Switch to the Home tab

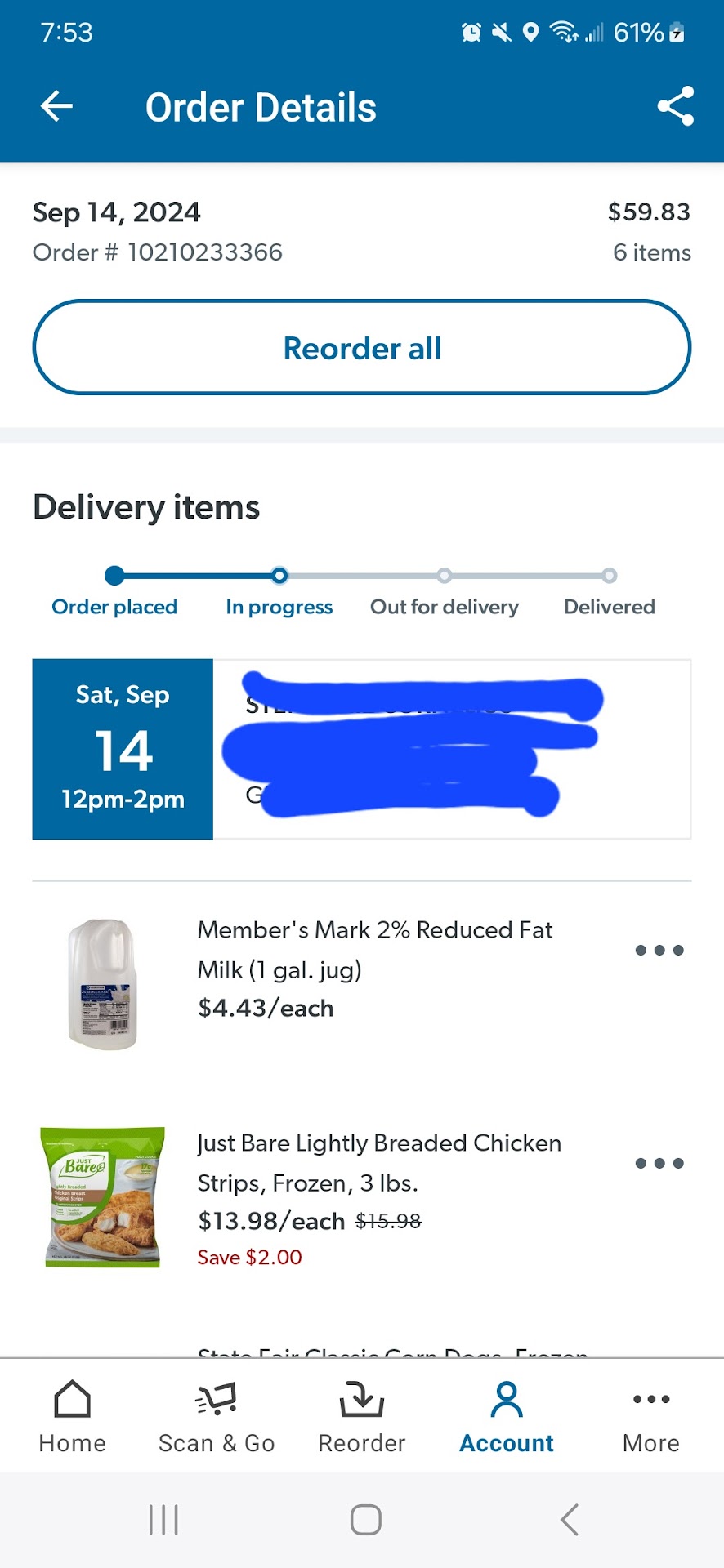(72, 1417)
